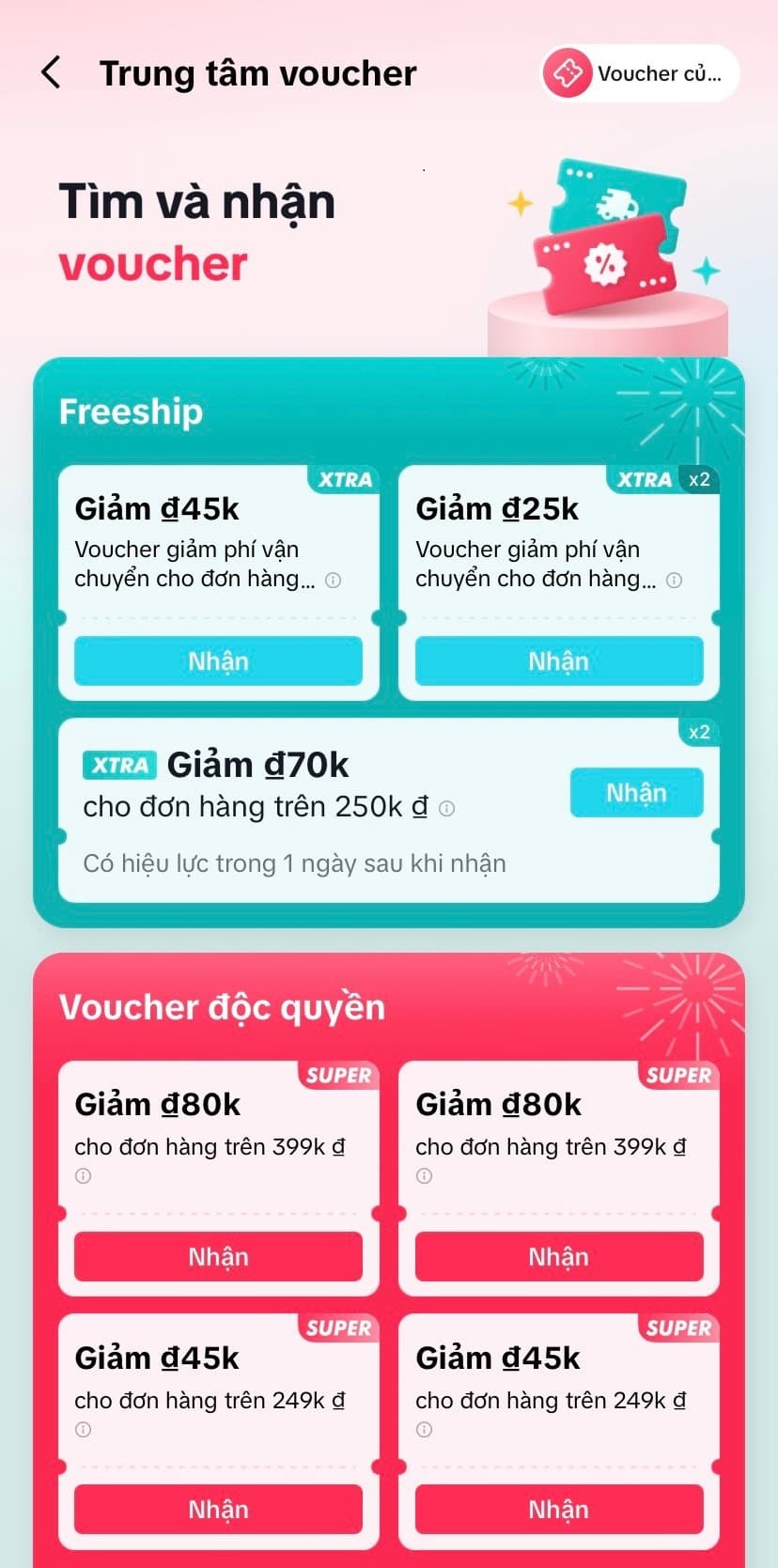Viewport: 778px width, 1568px height.
Task: Claim the Freeship Giảm đ45k shipping voucher
Action: (218, 660)
